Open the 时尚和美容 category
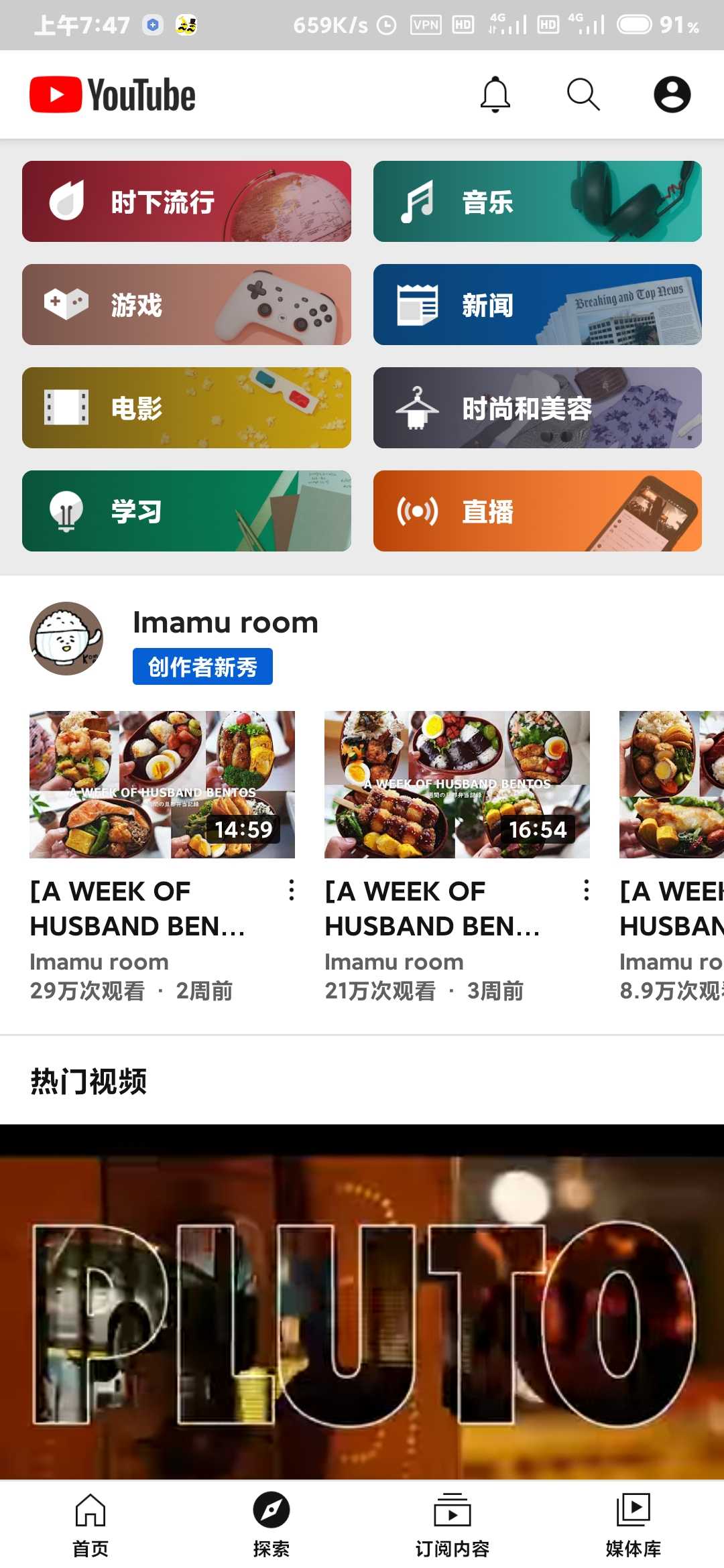 point(538,407)
